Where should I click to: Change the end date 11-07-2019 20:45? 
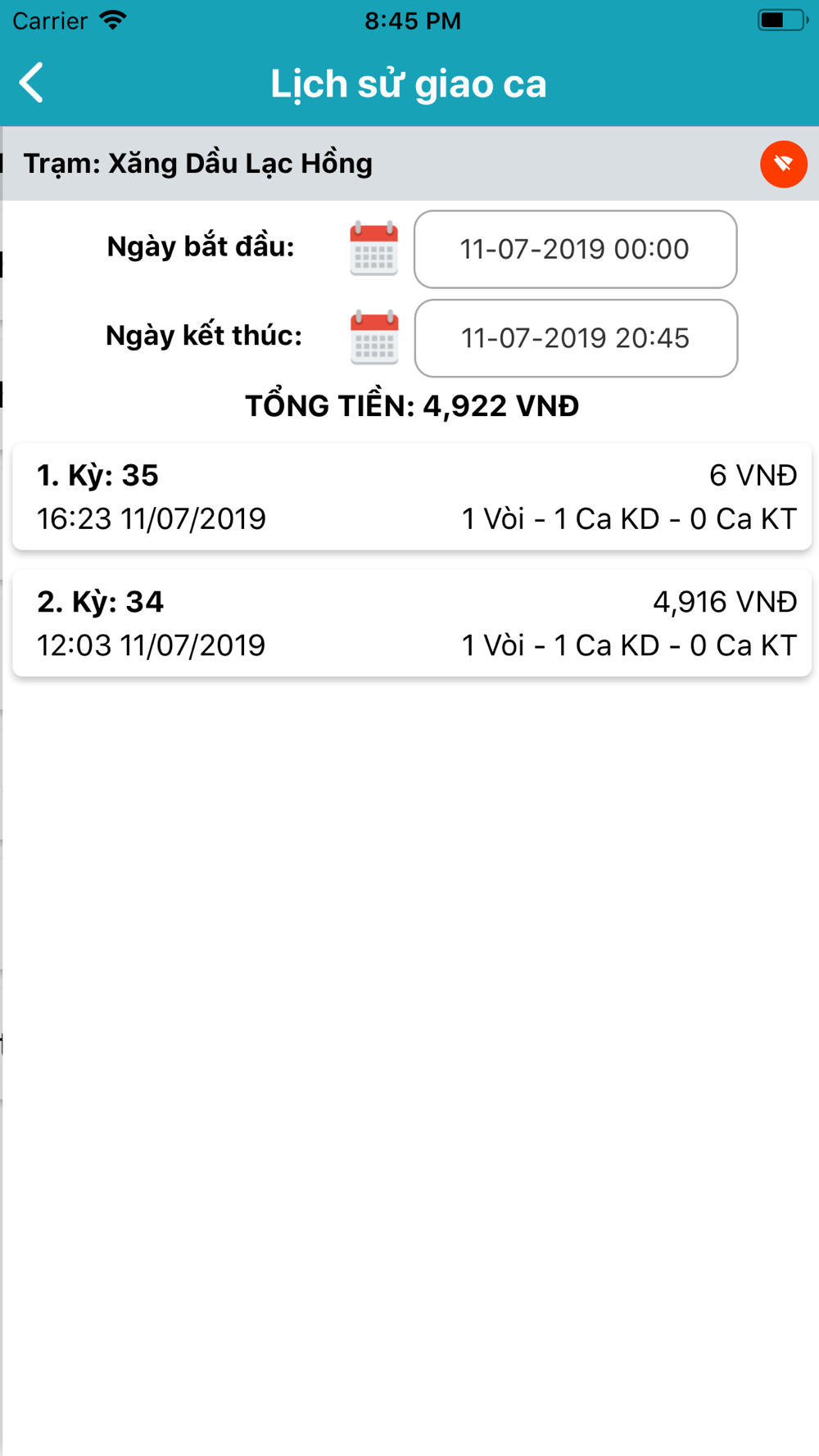[575, 338]
